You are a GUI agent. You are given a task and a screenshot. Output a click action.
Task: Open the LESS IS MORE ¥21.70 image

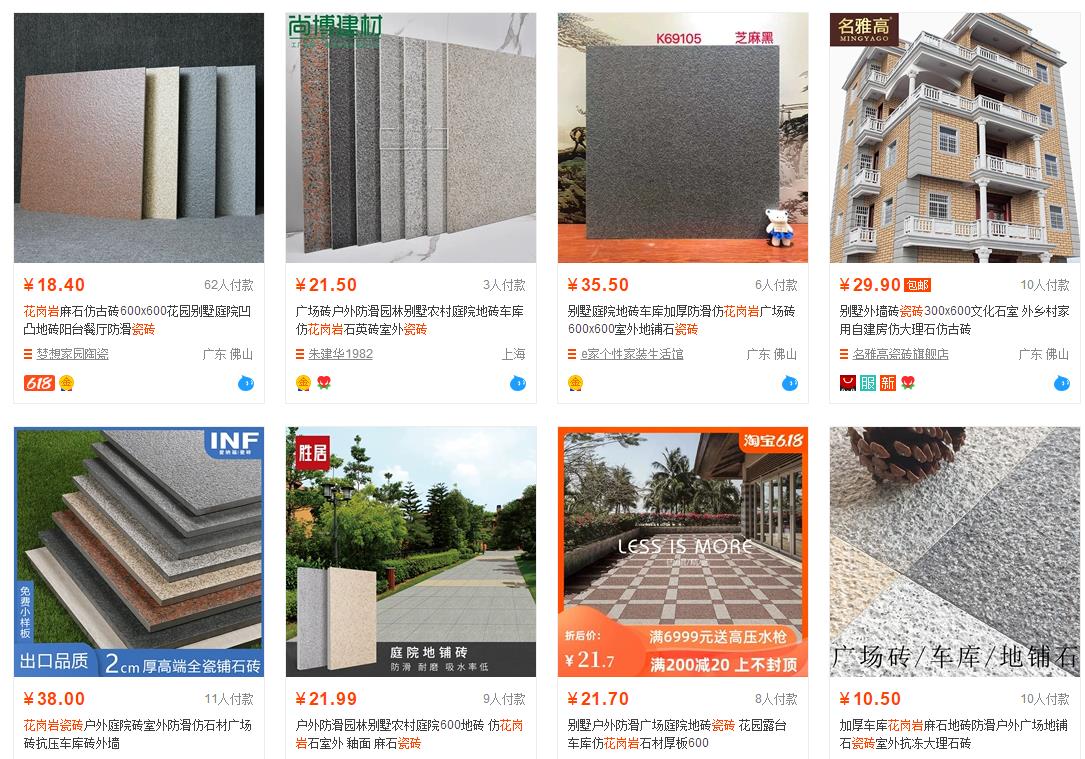[x=683, y=552]
